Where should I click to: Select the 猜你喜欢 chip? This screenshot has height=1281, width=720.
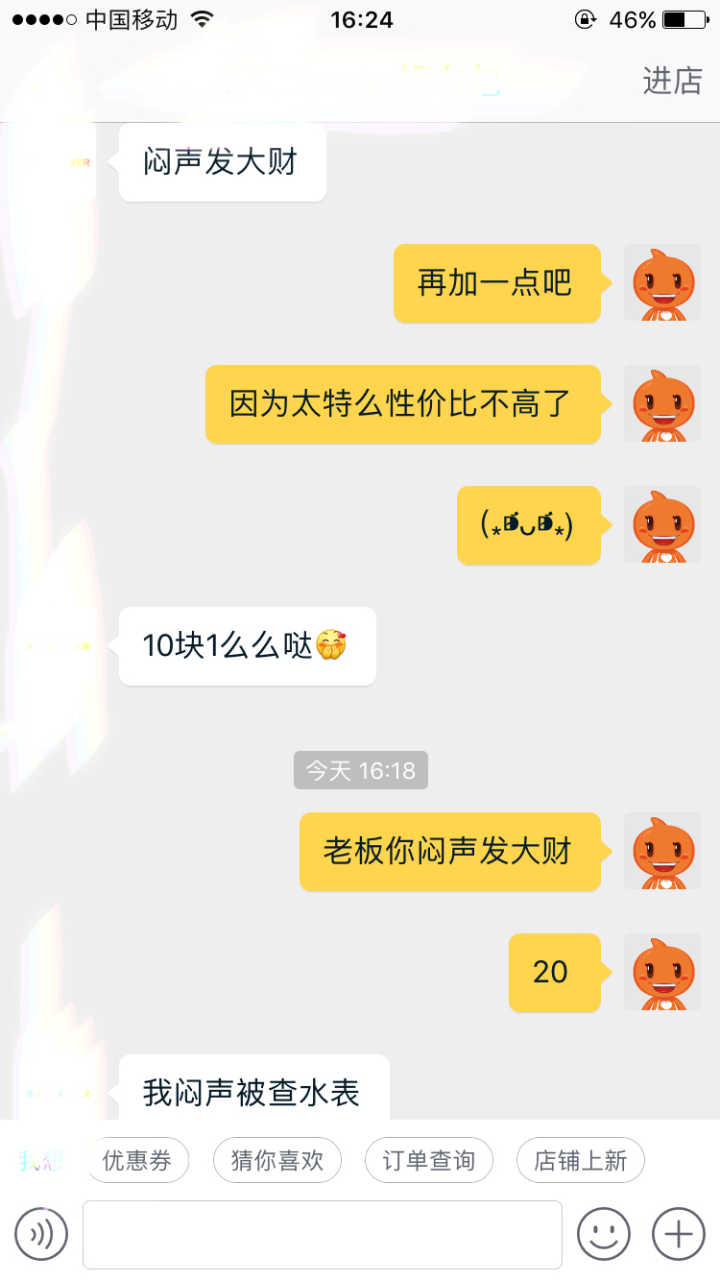click(x=277, y=1160)
